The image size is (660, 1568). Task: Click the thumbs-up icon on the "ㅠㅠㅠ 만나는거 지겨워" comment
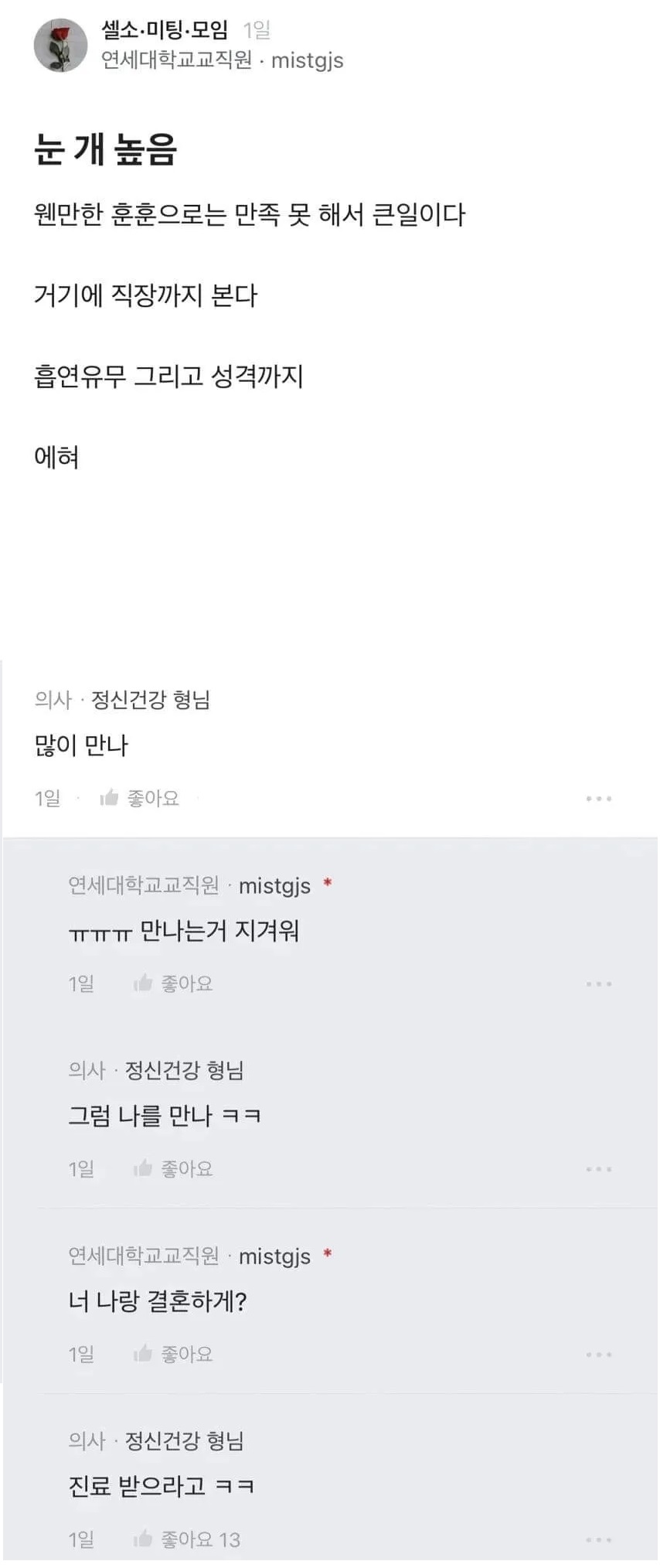(144, 982)
